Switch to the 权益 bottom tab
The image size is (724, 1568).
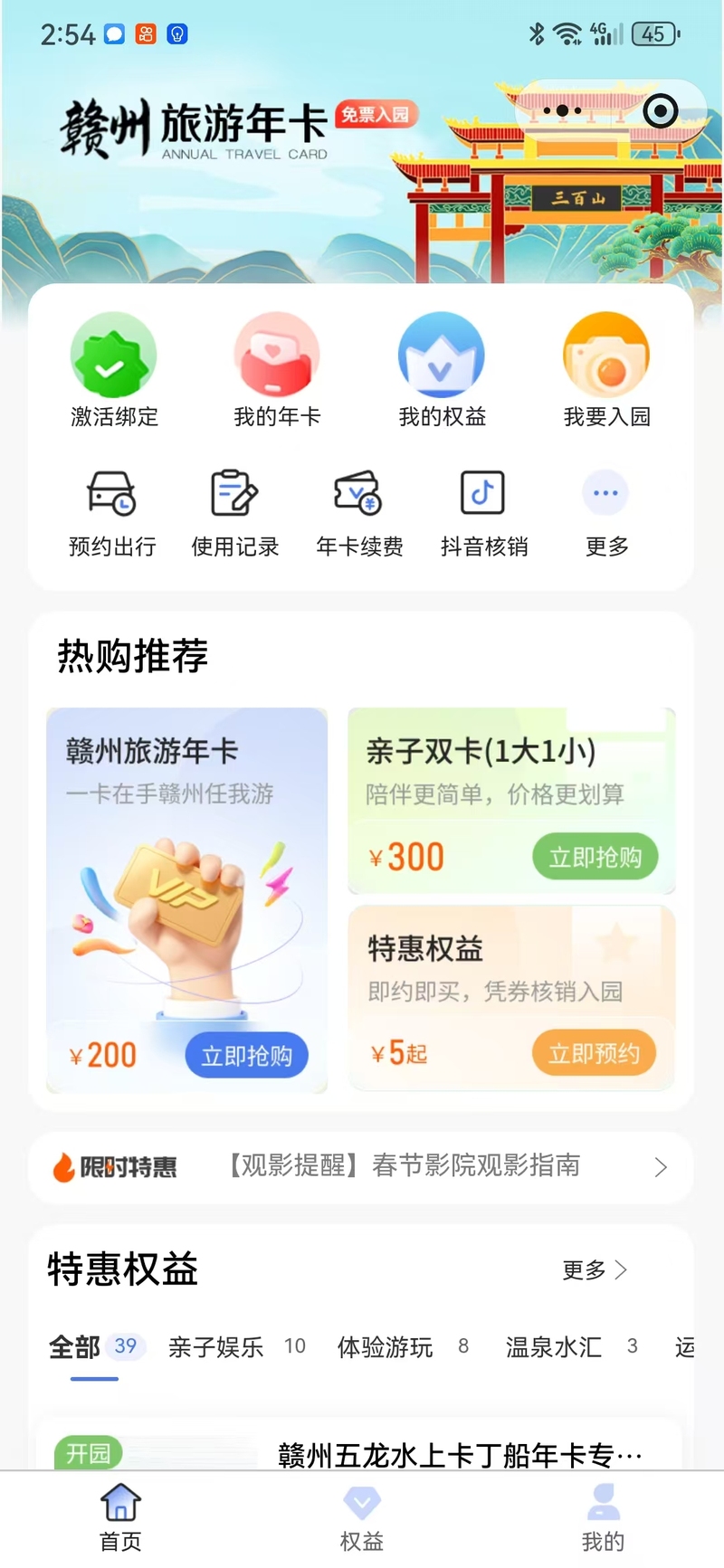point(362,1518)
